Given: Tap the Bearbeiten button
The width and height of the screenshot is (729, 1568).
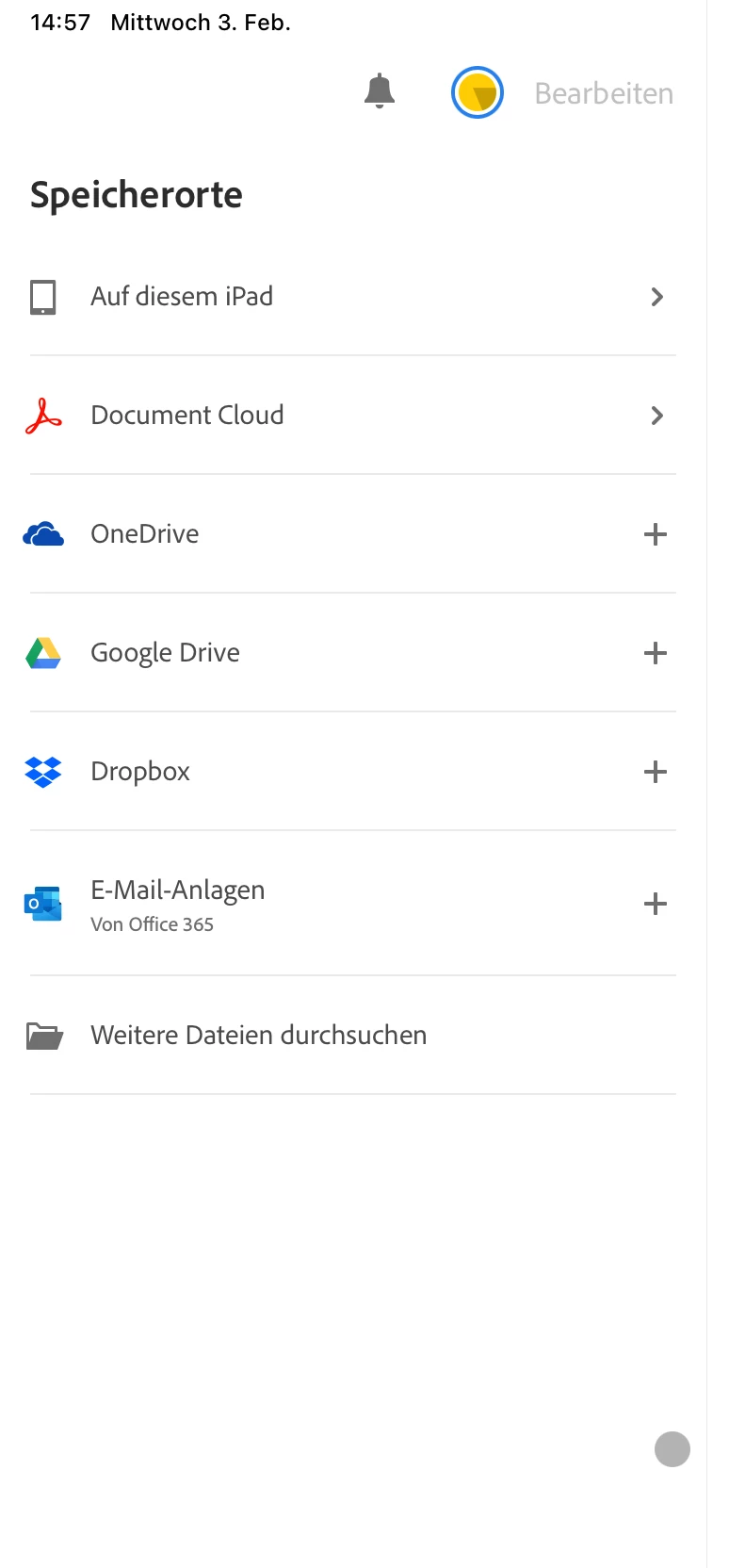Looking at the screenshot, I should [x=604, y=93].
